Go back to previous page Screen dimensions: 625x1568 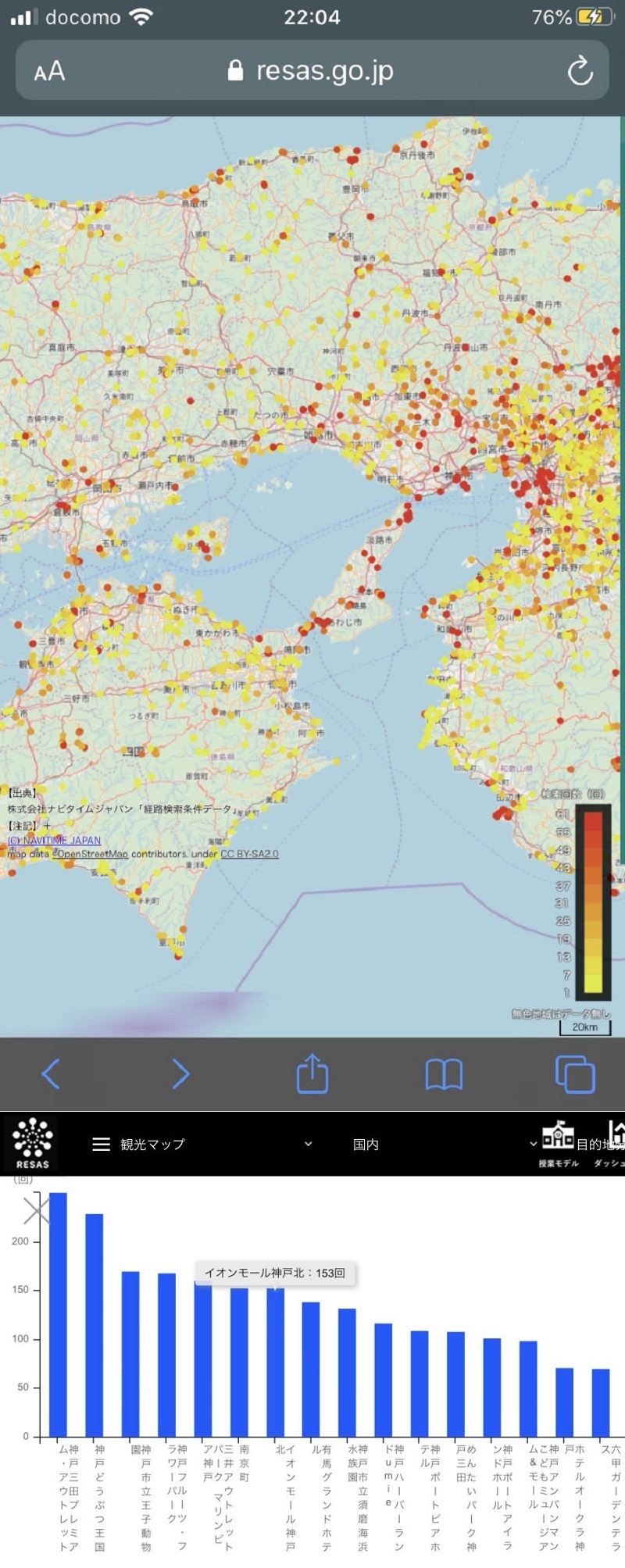[51, 1073]
